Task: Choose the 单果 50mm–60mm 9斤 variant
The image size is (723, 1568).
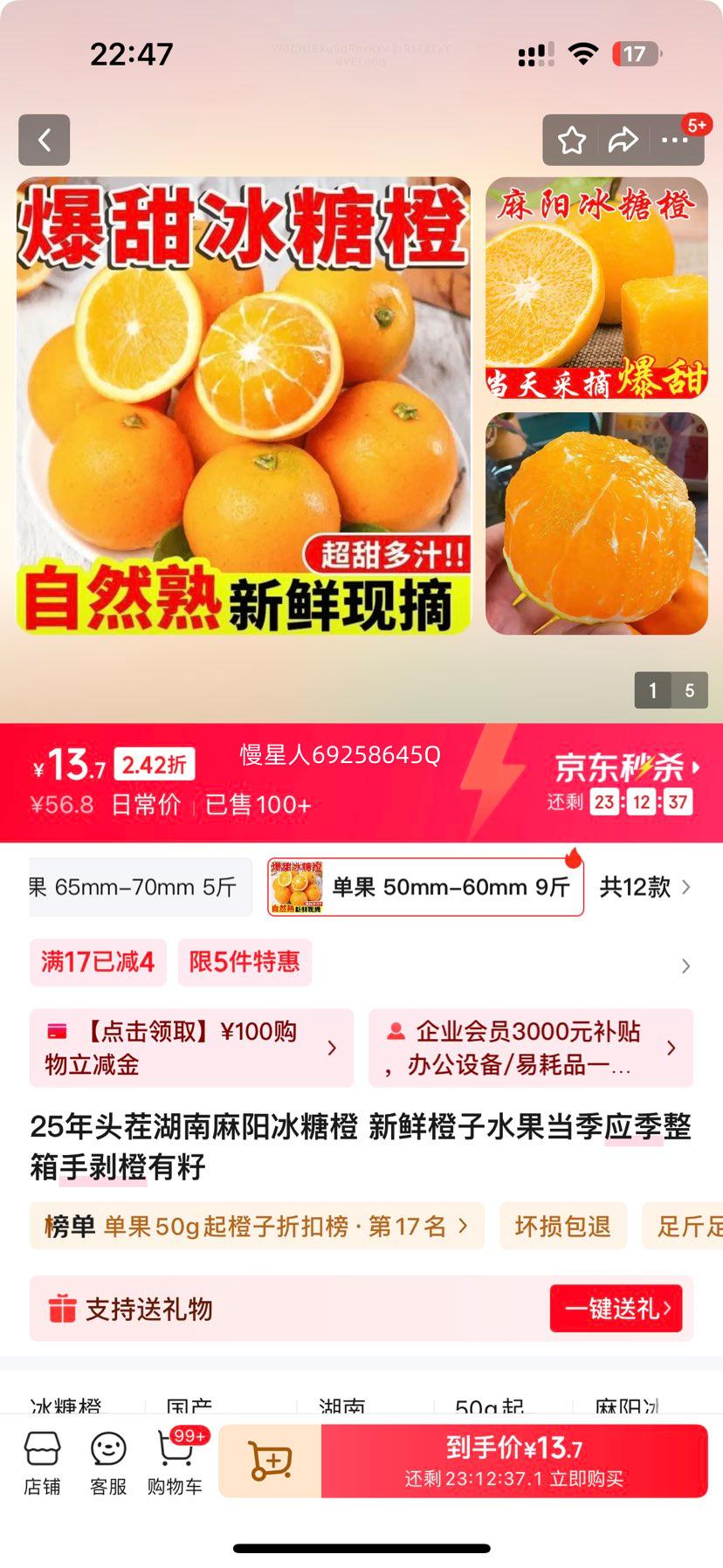Action: pos(425,887)
